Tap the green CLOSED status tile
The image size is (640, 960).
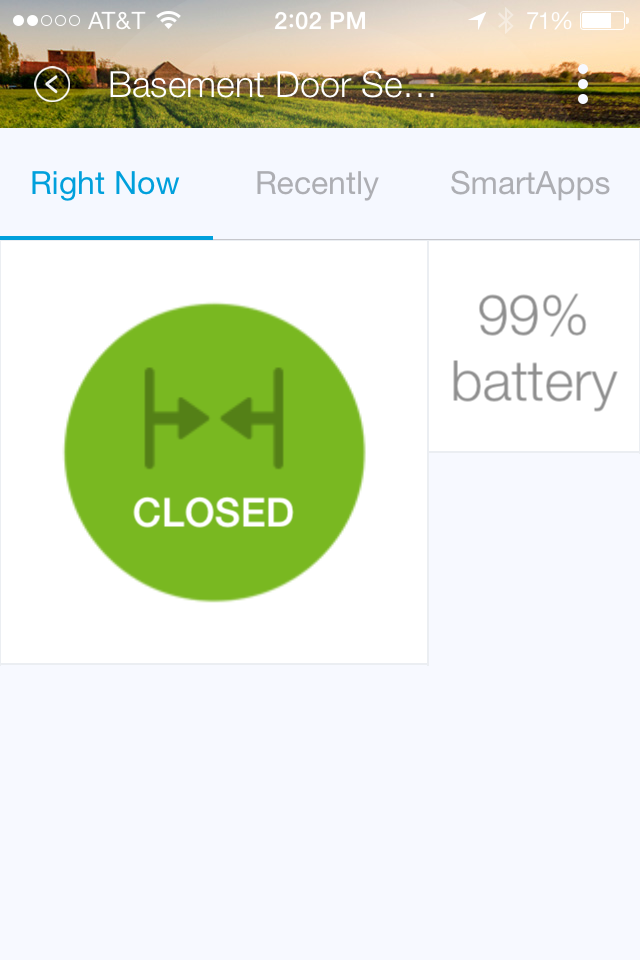pos(214,452)
